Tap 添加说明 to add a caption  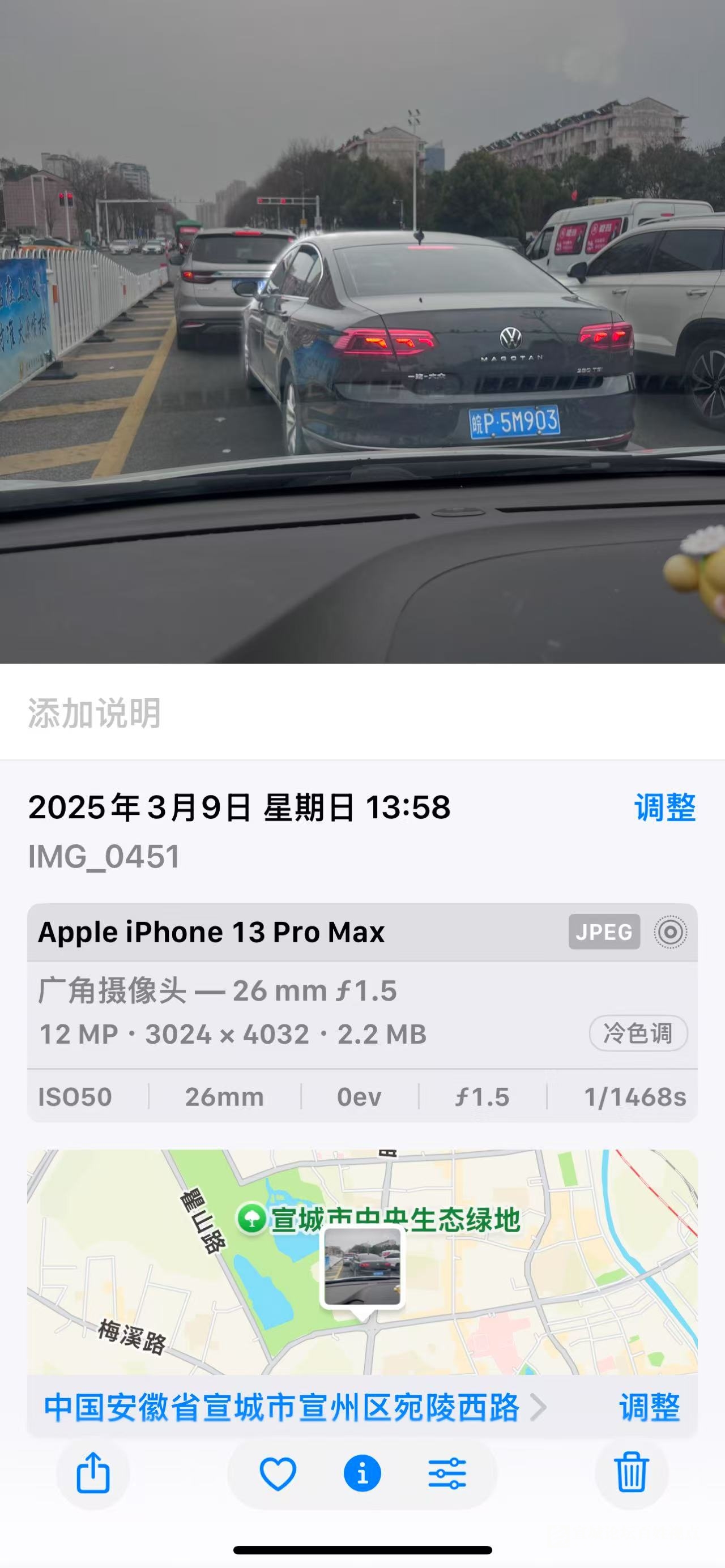click(95, 713)
